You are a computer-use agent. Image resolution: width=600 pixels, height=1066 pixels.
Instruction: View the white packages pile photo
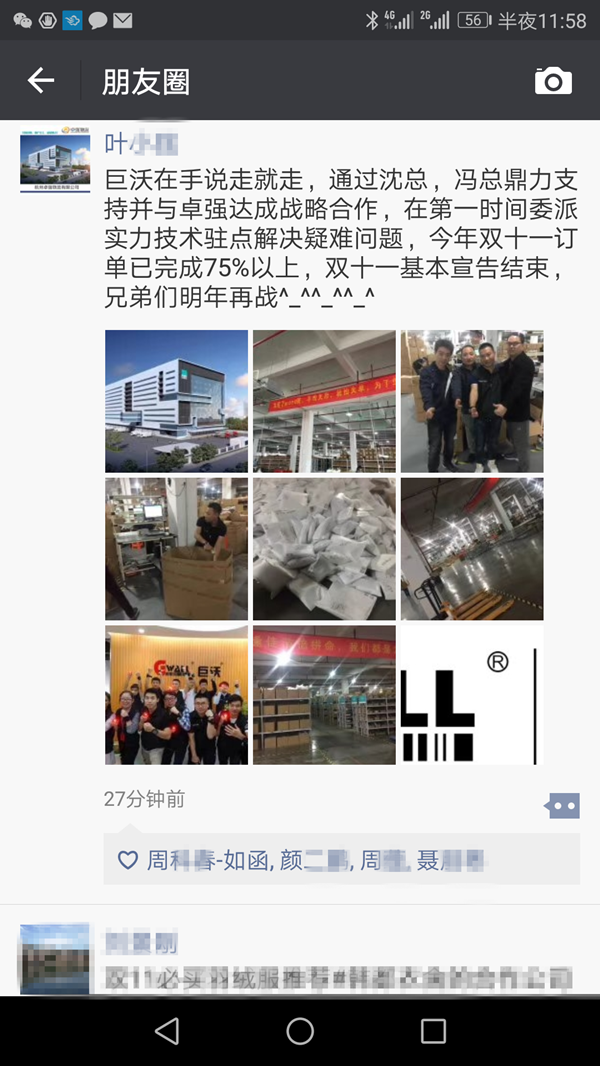pyautogui.click(x=324, y=548)
